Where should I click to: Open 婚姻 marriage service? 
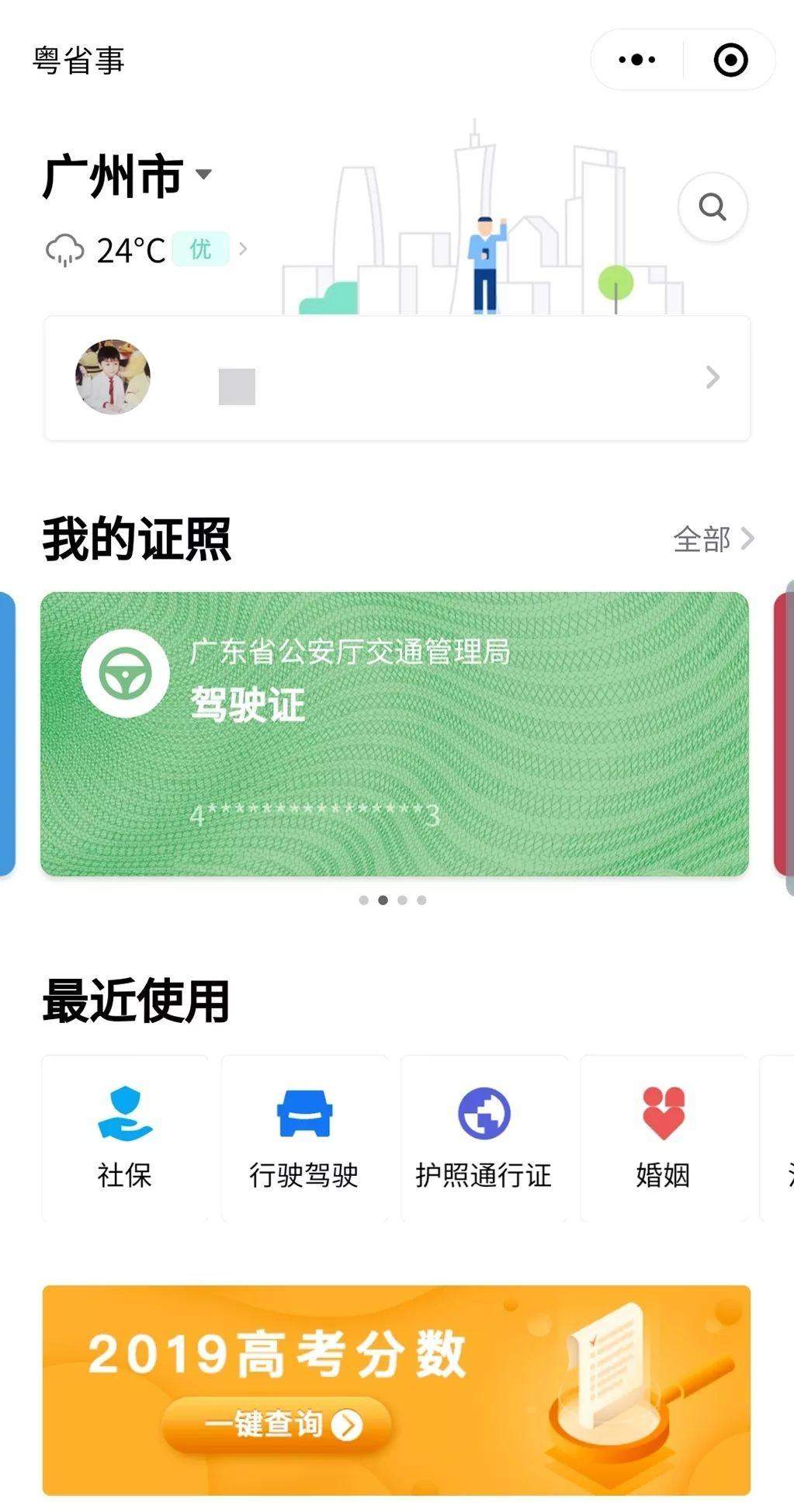click(x=663, y=1138)
